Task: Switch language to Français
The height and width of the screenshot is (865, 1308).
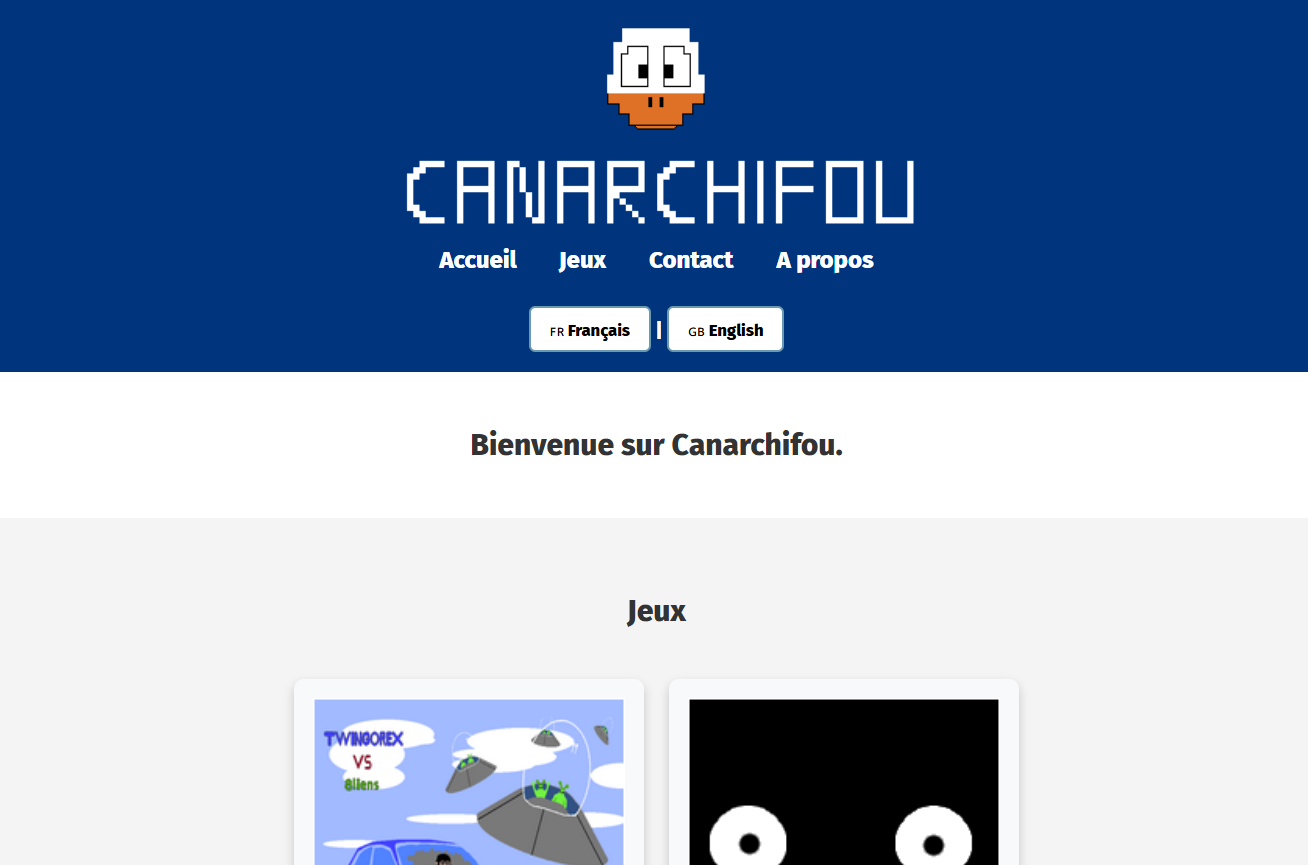Action: [x=590, y=330]
